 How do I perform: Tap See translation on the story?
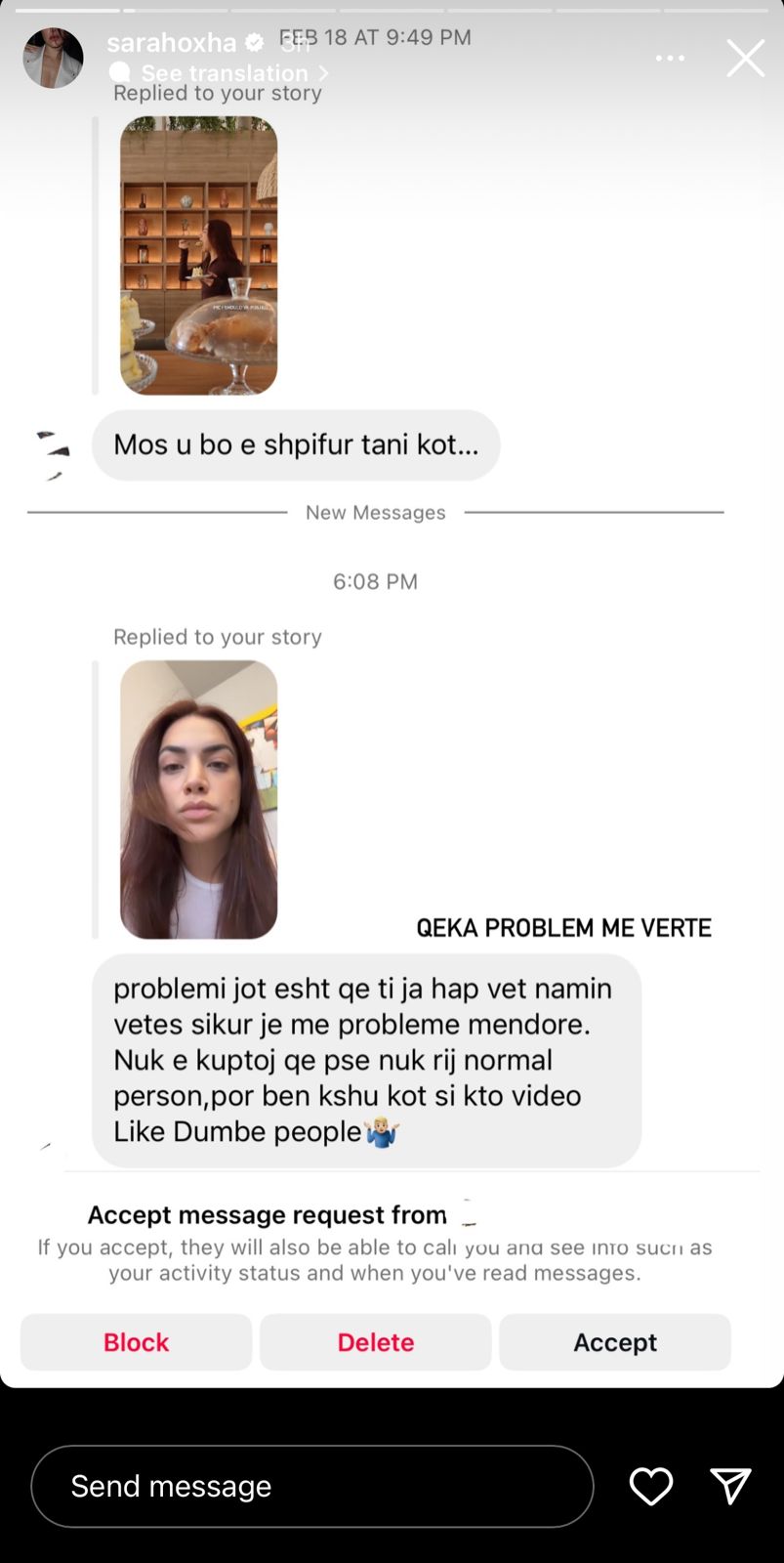click(x=223, y=73)
